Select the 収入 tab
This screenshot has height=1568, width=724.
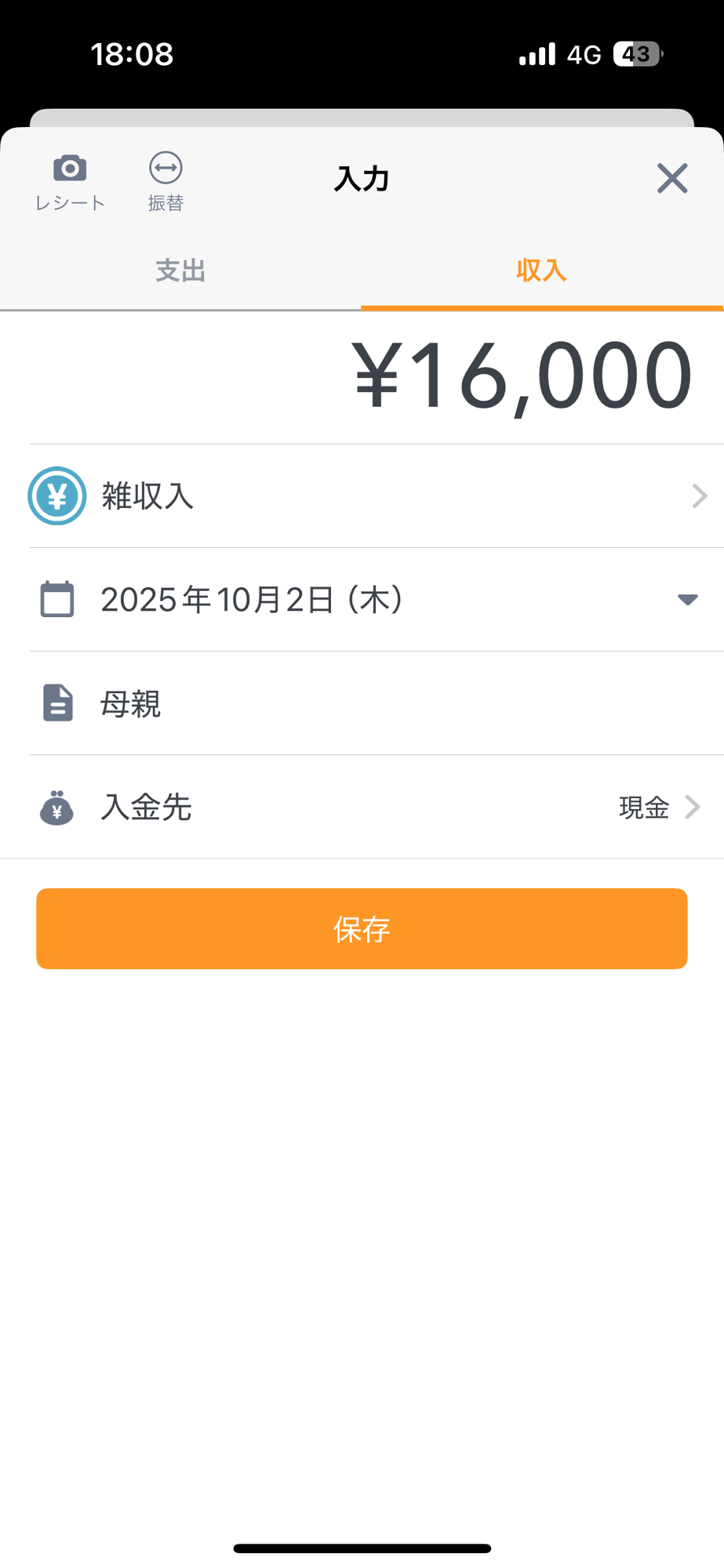[541, 271]
